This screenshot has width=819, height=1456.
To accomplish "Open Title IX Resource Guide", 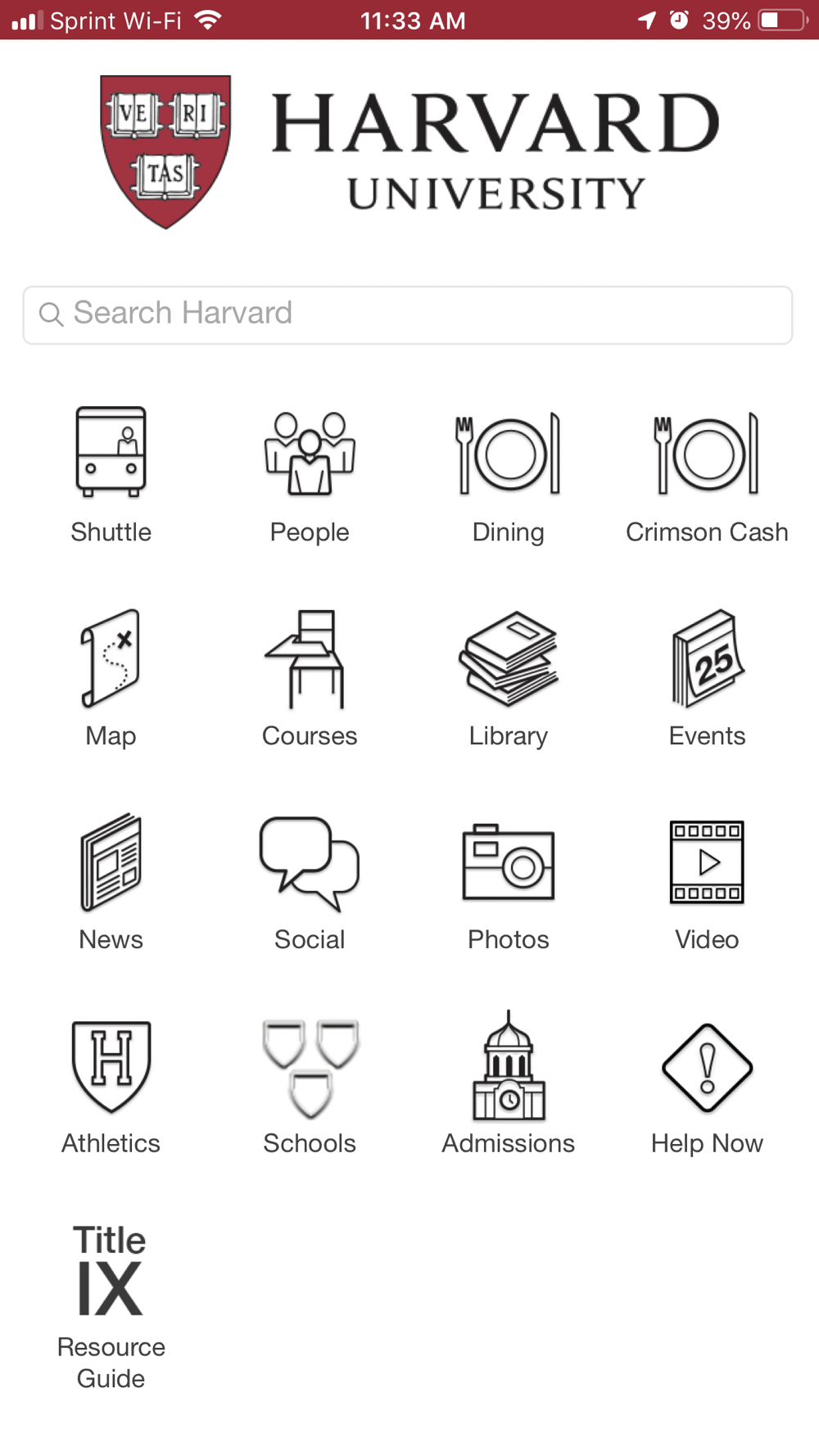I will (x=111, y=1308).
